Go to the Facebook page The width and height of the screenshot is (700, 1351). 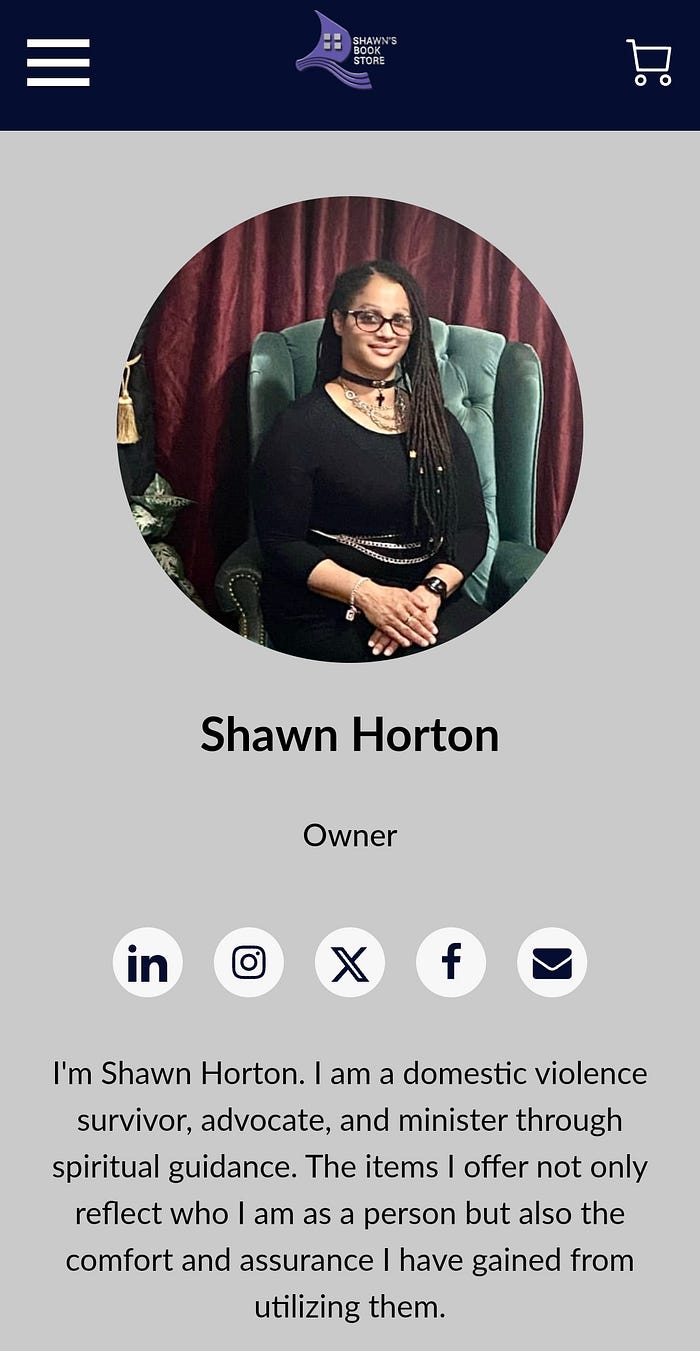coord(451,962)
